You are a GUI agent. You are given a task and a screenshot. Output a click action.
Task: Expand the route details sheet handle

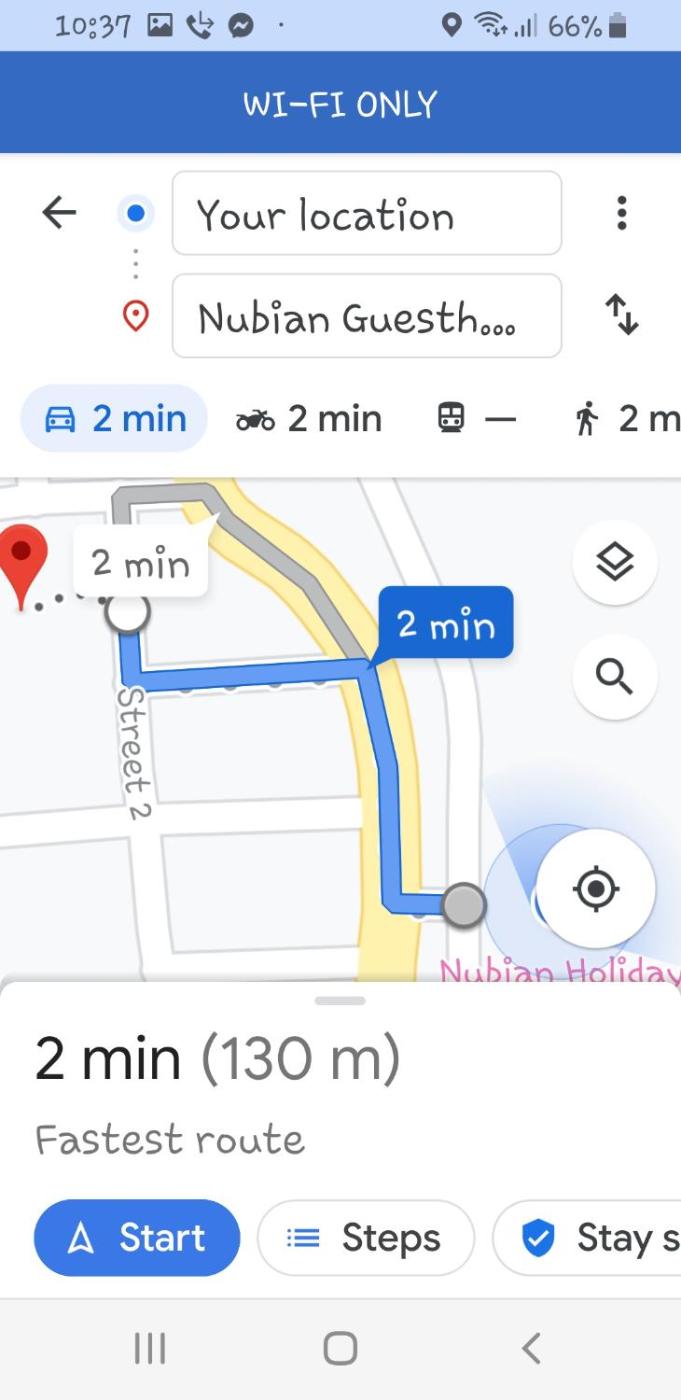(x=340, y=1000)
